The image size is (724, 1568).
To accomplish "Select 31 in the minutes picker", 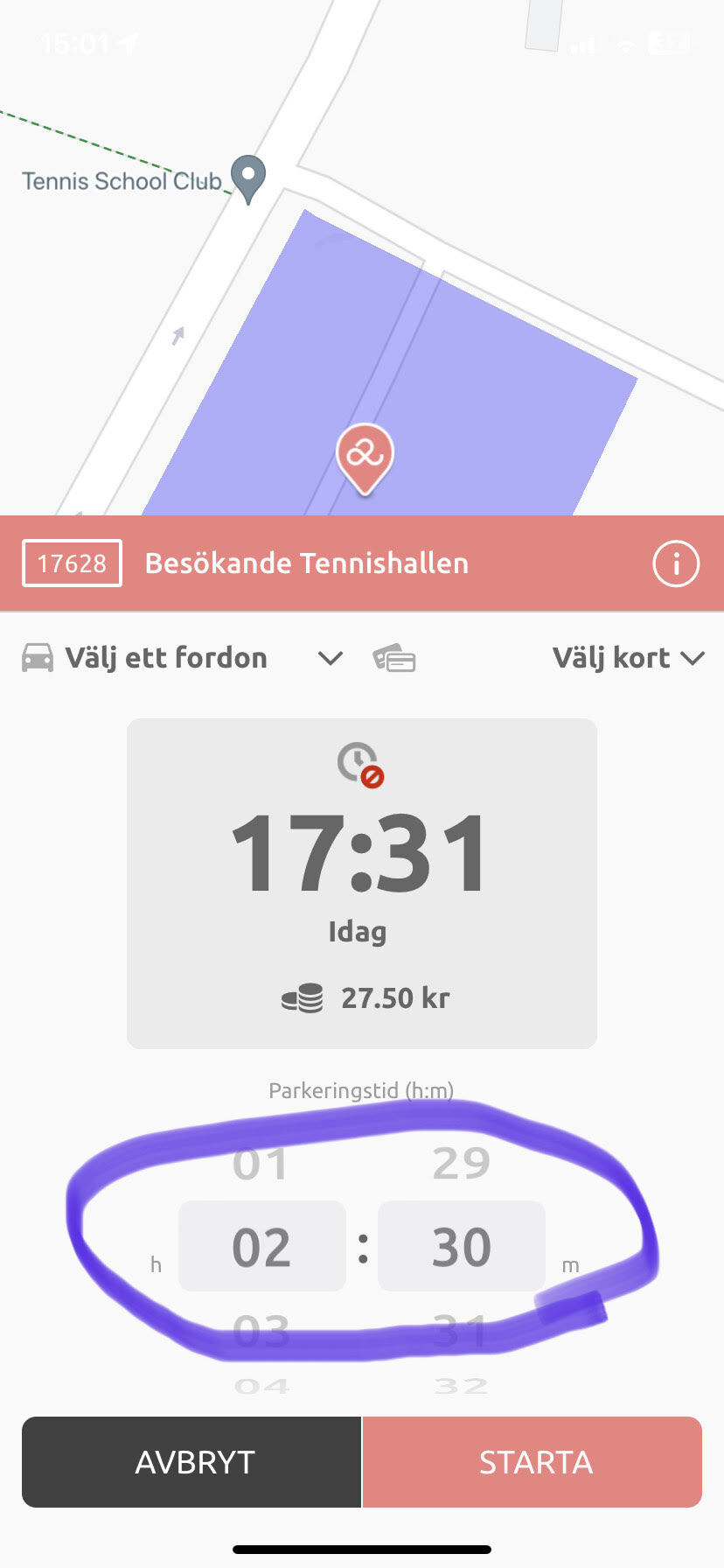I will (461, 1331).
